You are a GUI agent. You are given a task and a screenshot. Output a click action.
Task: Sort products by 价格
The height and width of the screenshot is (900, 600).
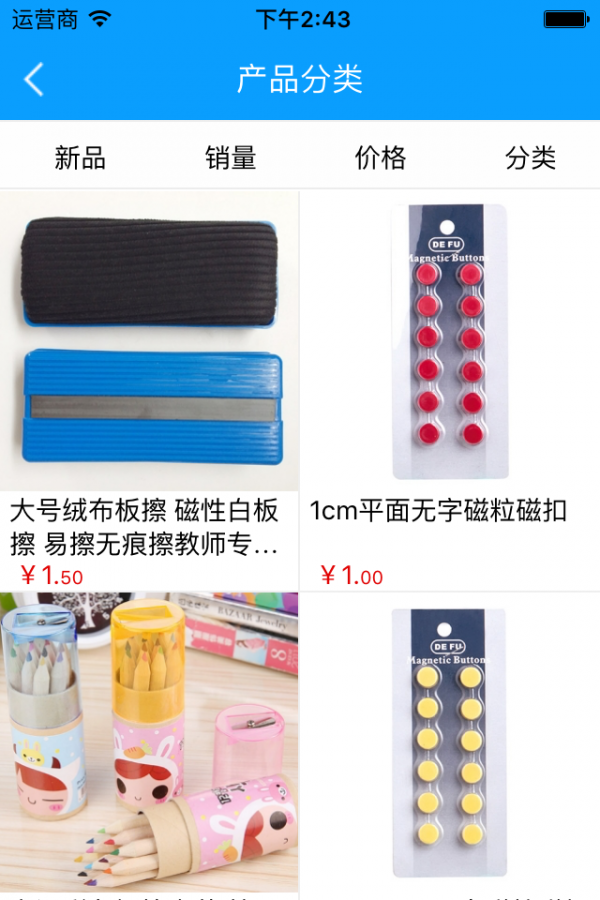380,158
